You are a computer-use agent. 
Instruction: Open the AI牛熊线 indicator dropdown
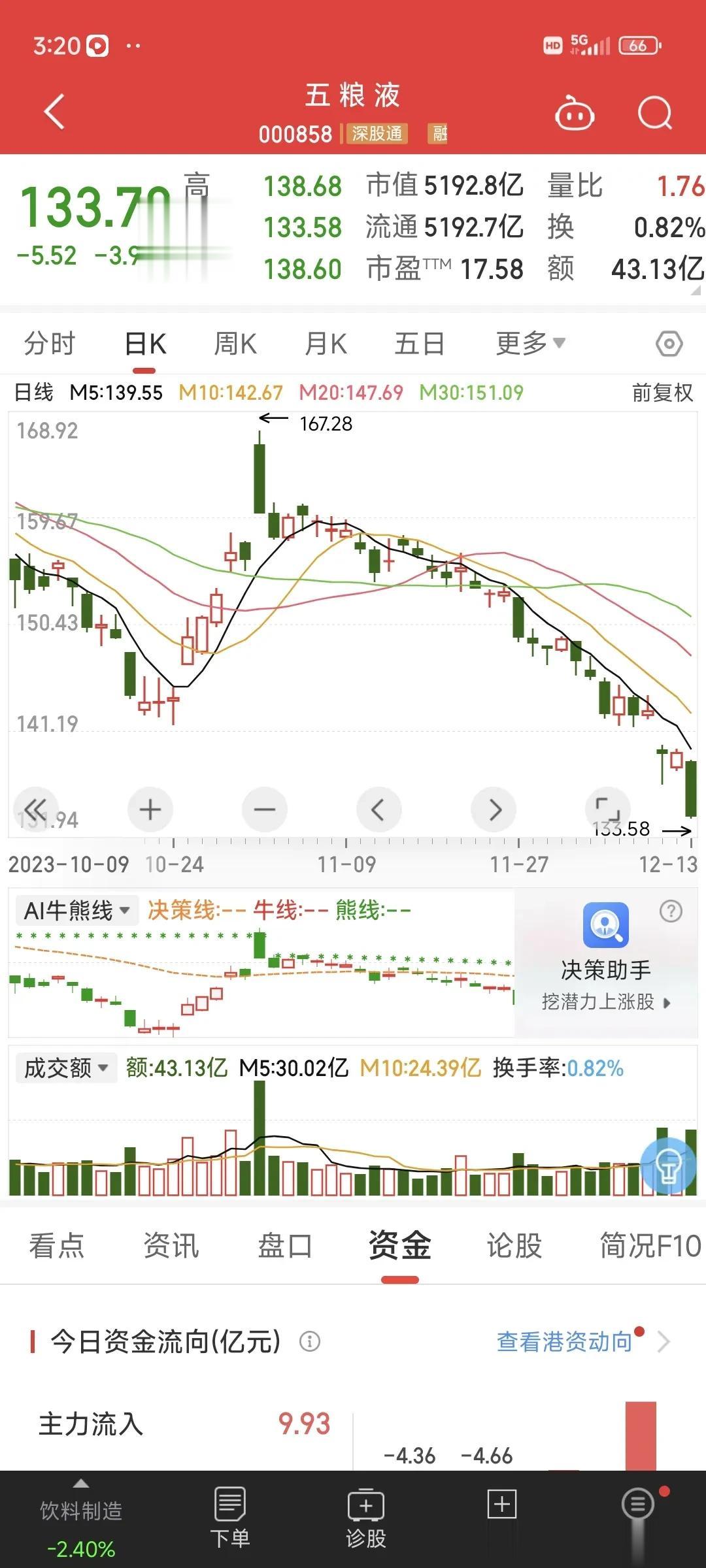coord(76,910)
